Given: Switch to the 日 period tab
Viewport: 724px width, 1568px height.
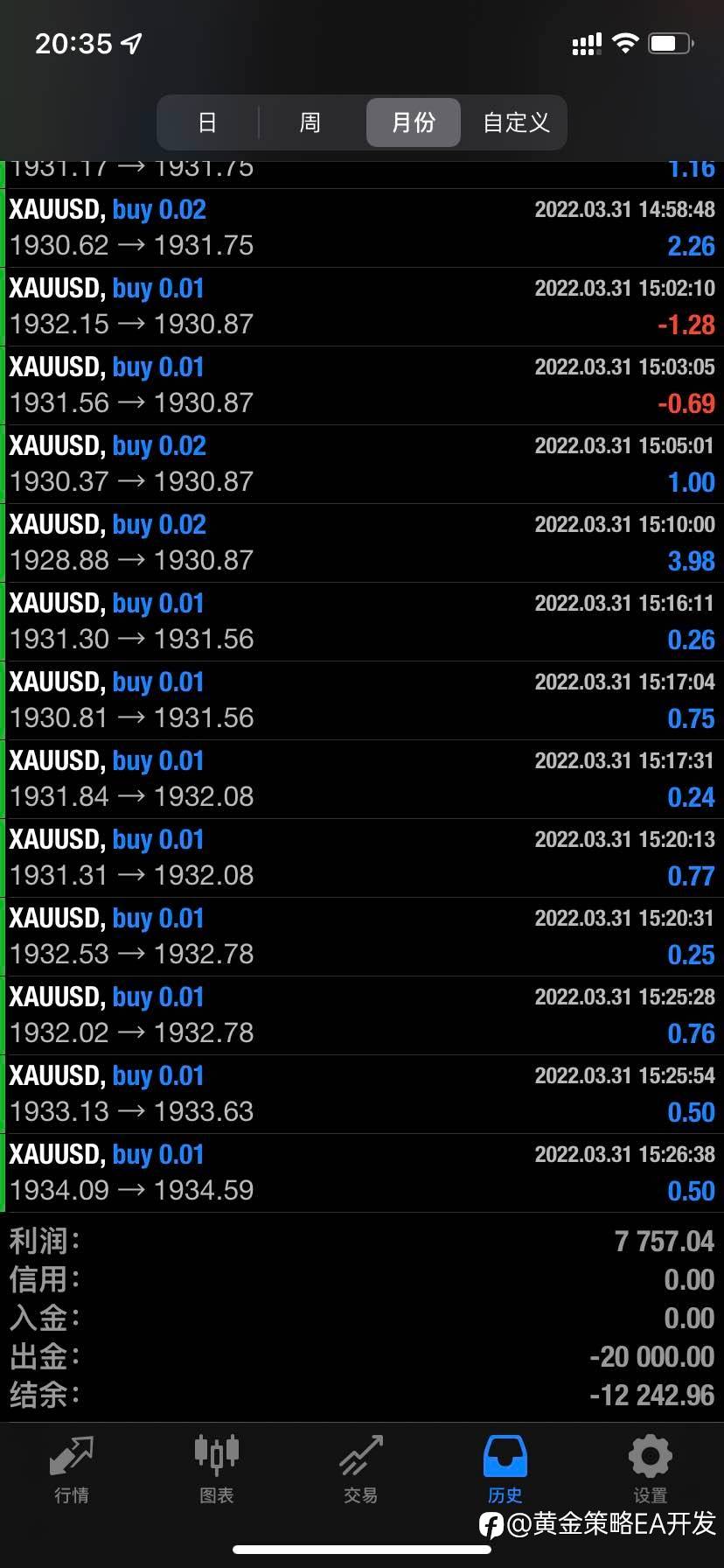Looking at the screenshot, I should pos(207,122).
